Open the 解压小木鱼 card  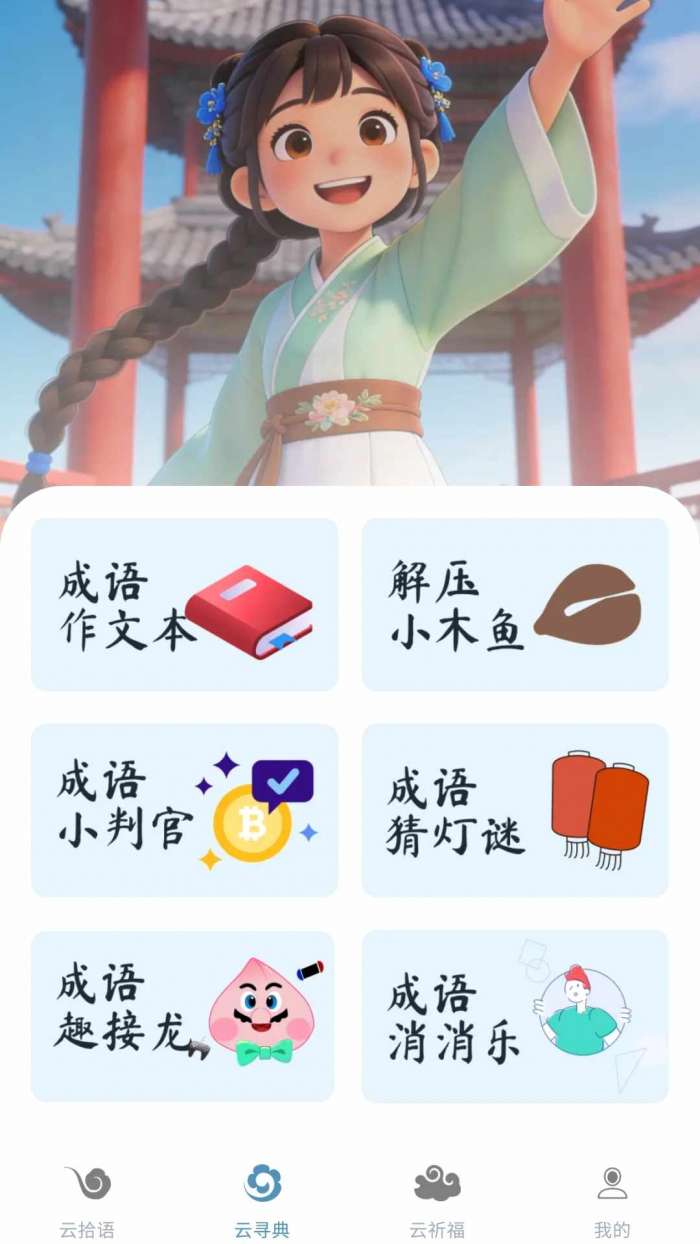pyautogui.click(x=514, y=604)
